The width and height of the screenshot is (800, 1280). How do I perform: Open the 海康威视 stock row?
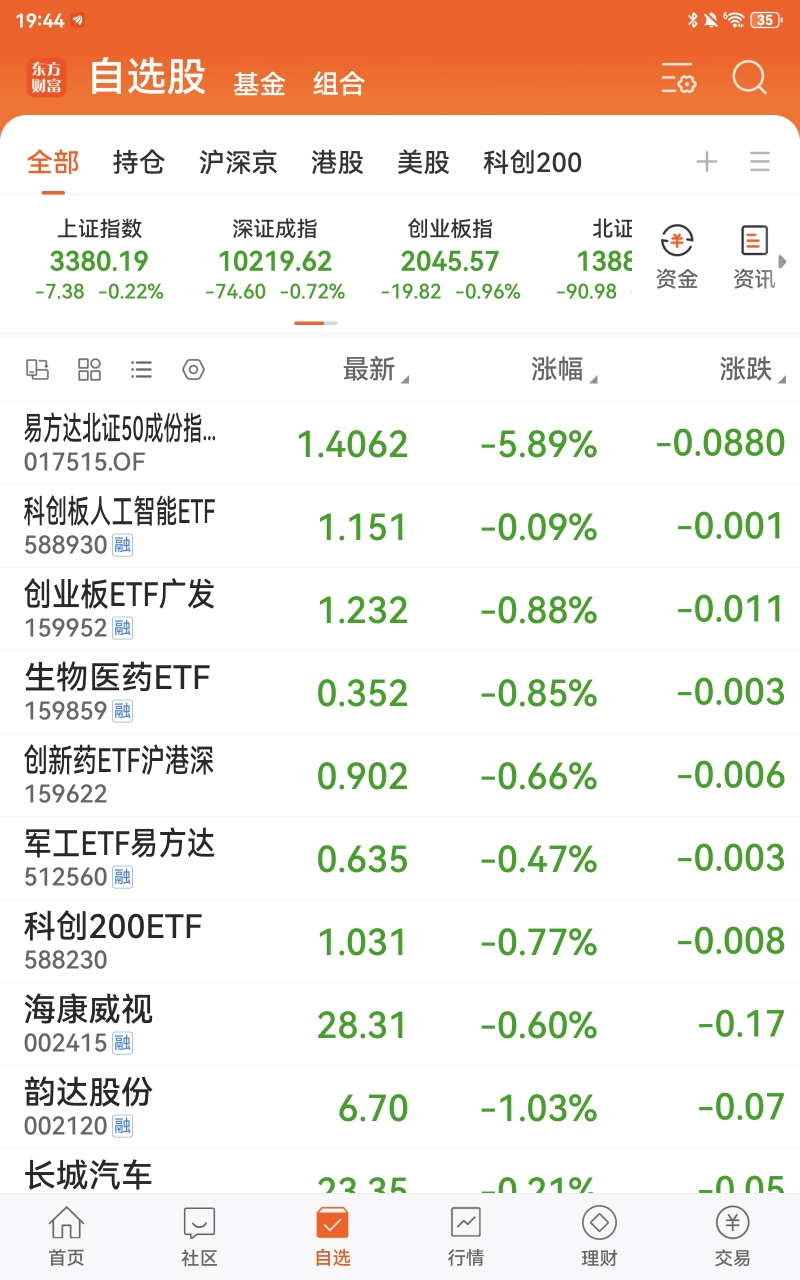point(400,1025)
